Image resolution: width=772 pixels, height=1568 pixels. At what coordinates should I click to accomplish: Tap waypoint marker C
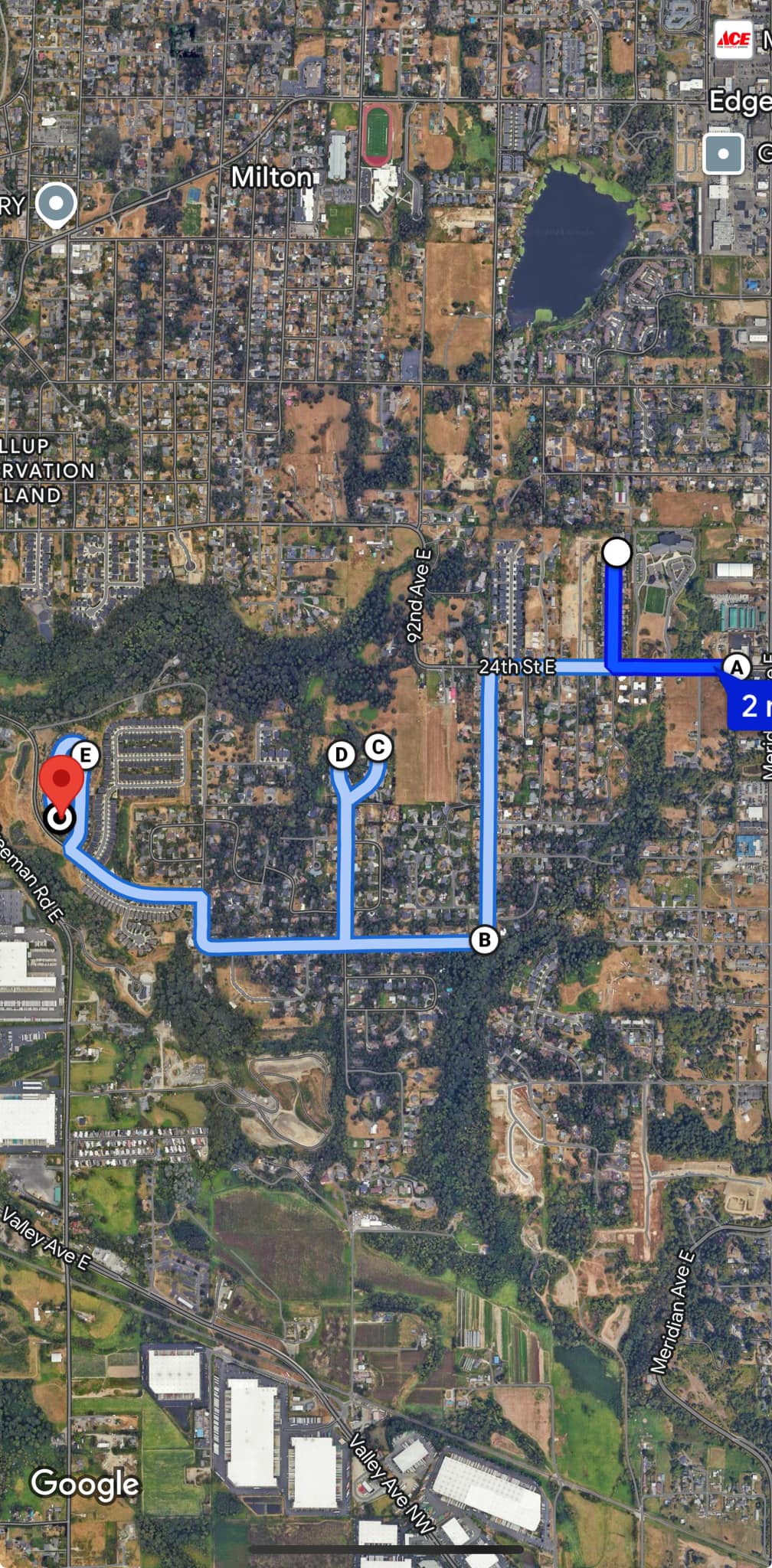(378, 747)
